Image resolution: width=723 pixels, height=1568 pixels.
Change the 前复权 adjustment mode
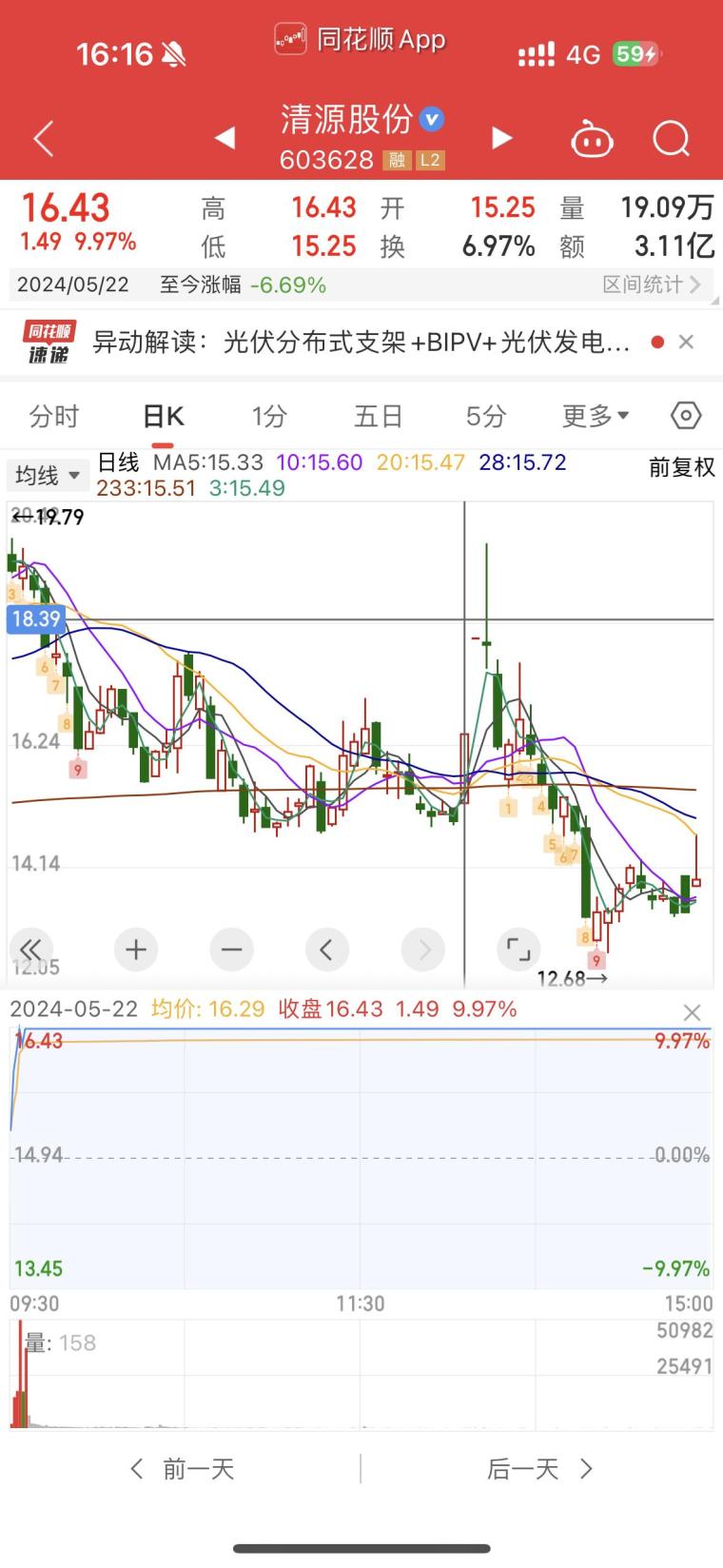coord(681,467)
